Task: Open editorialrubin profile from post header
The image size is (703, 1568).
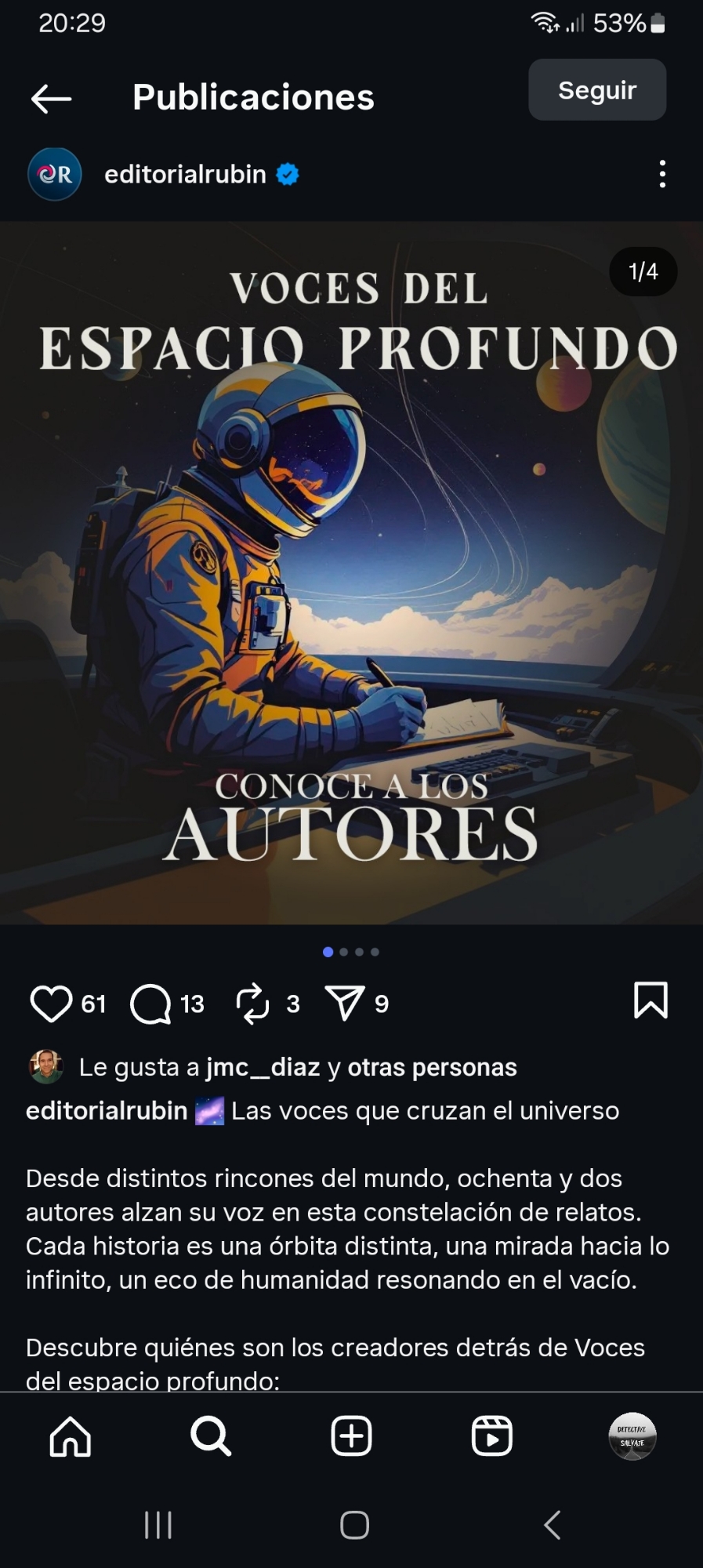Action: tap(185, 174)
